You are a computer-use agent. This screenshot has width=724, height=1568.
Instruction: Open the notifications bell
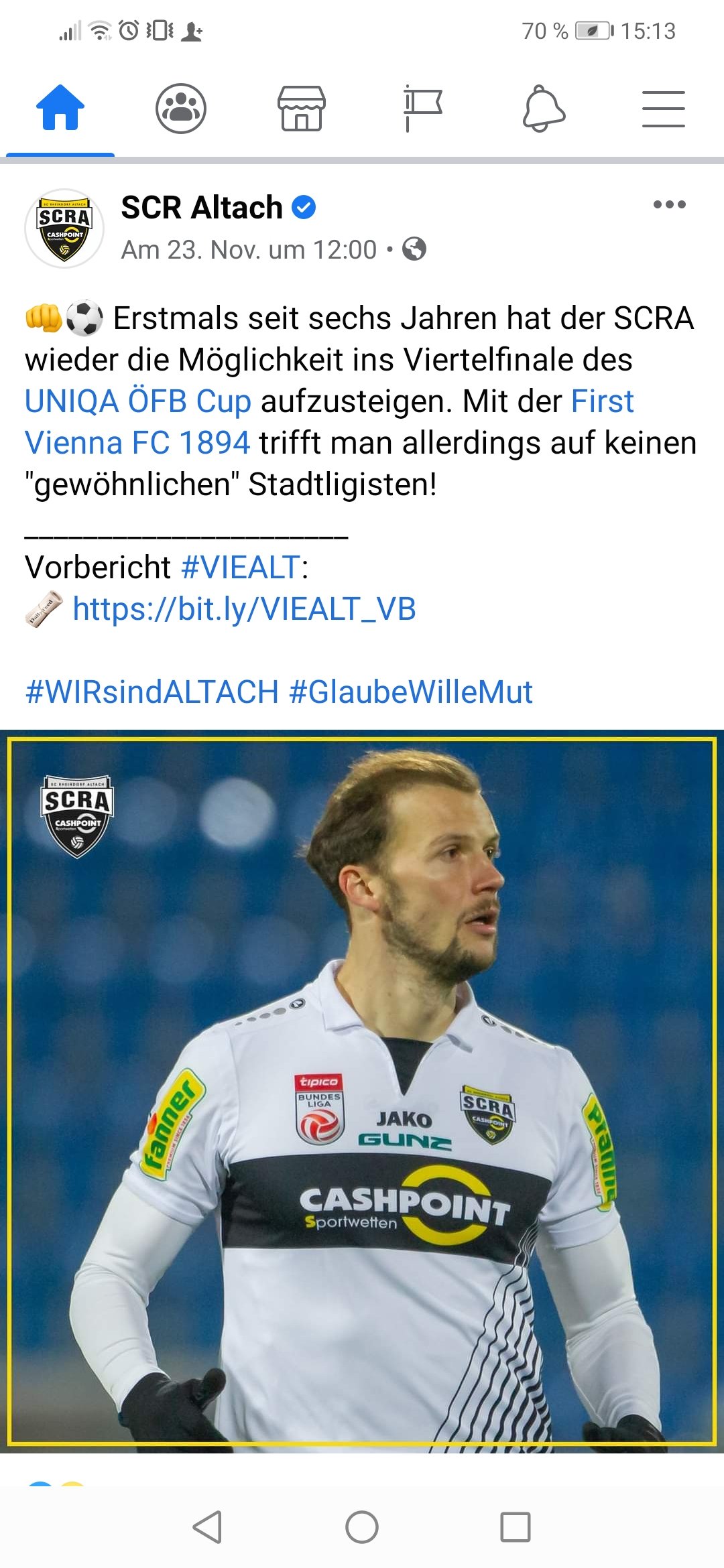click(x=544, y=108)
